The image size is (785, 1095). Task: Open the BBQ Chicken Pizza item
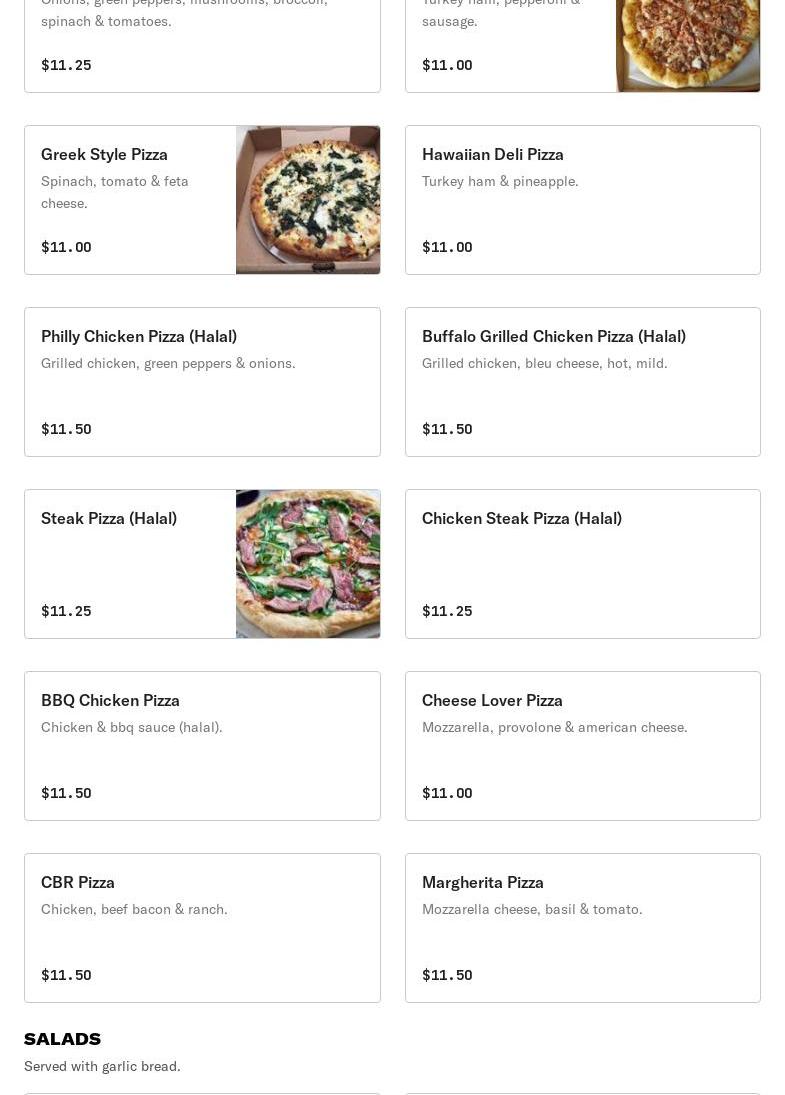(x=202, y=746)
